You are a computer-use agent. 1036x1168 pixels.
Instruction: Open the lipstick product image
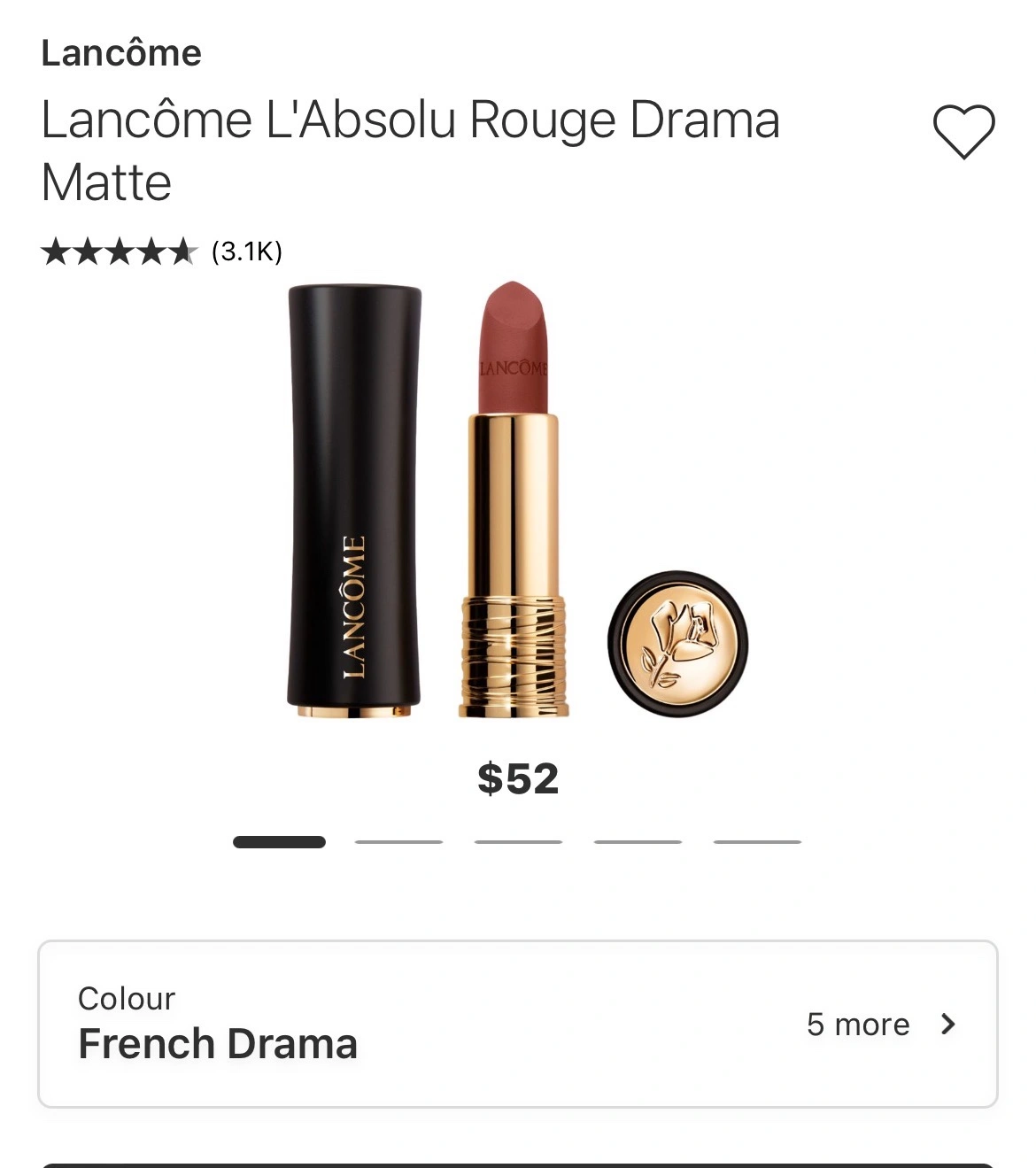coord(517,500)
